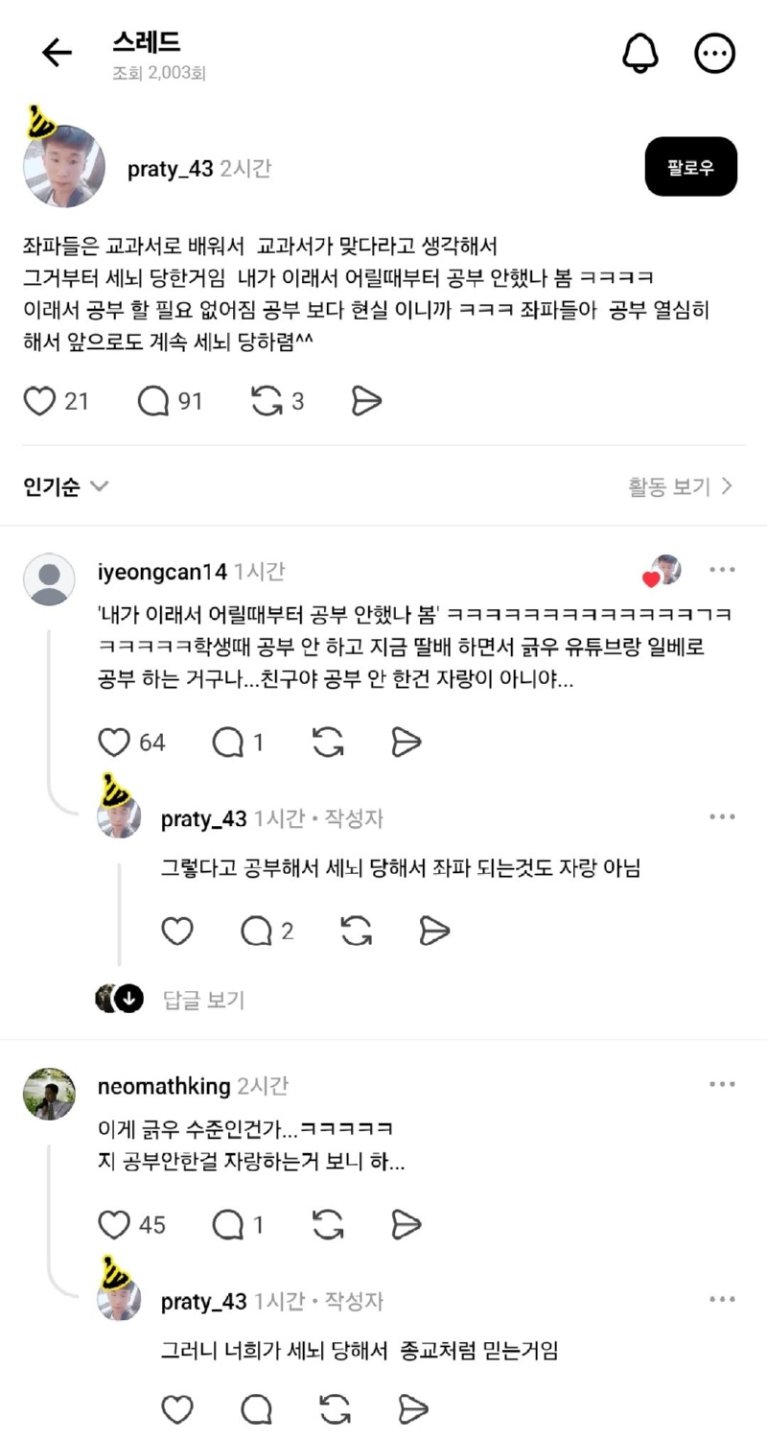Repost iyeongcan14's comment
767x1440 pixels.
click(328, 742)
